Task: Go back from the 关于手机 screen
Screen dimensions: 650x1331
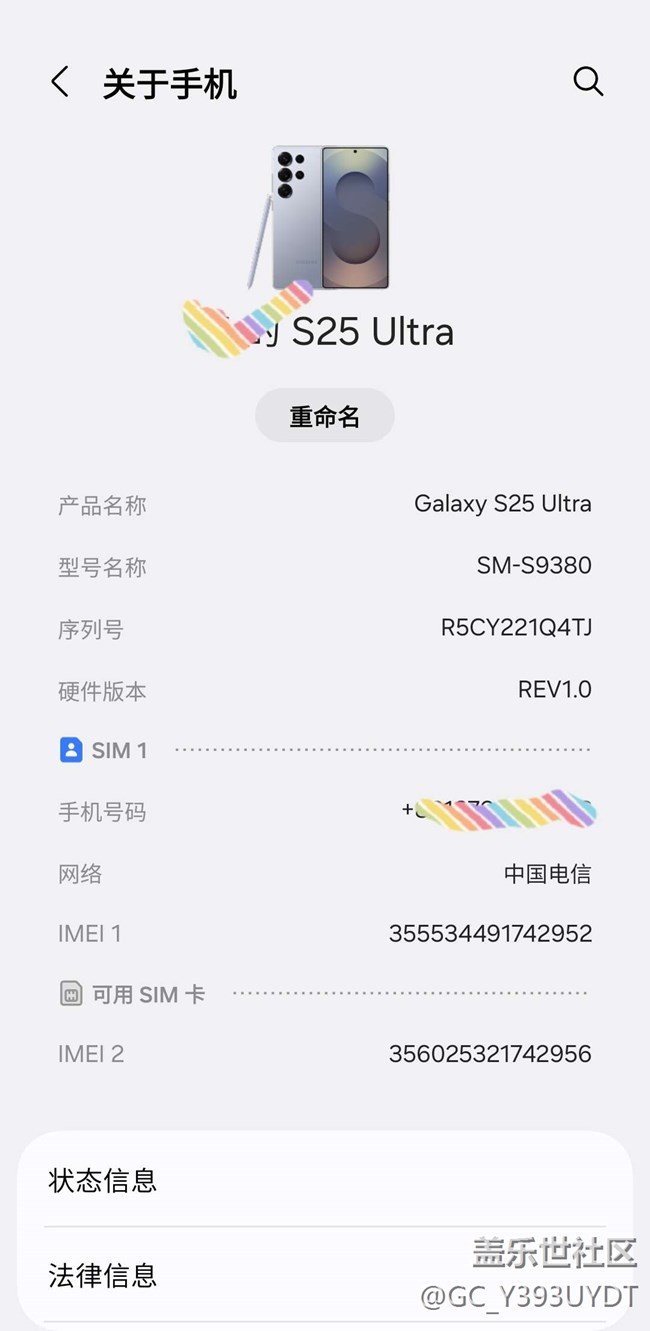Action: 60,82
